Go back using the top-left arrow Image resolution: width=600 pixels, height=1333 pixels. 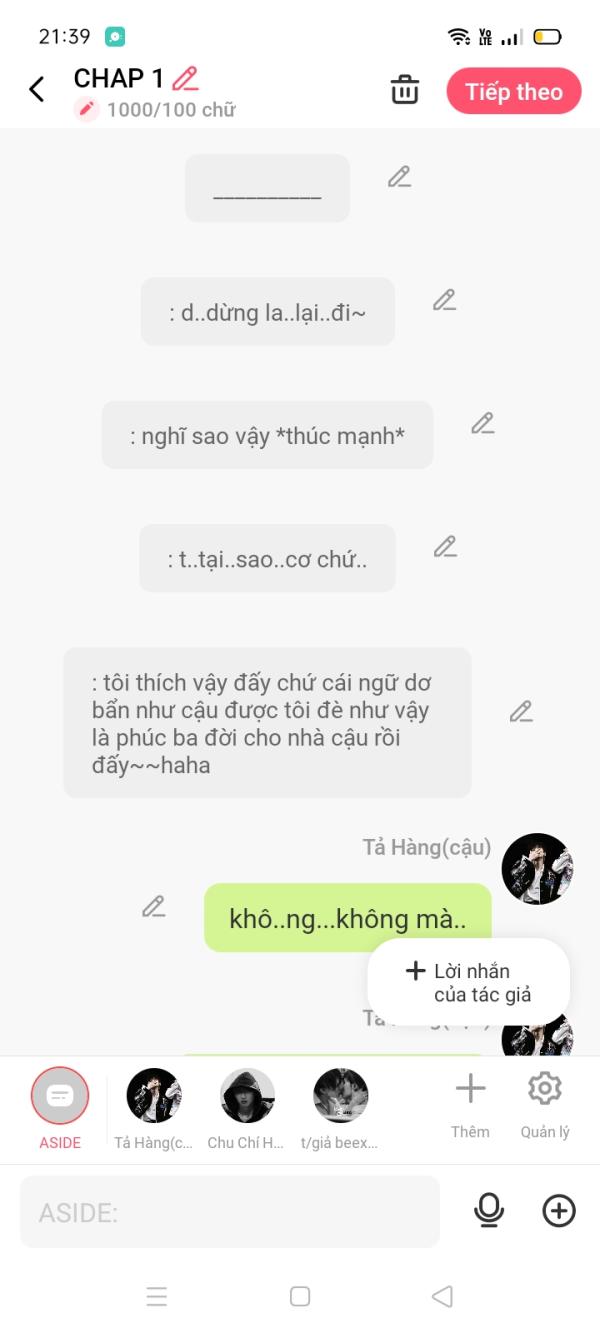[37, 89]
